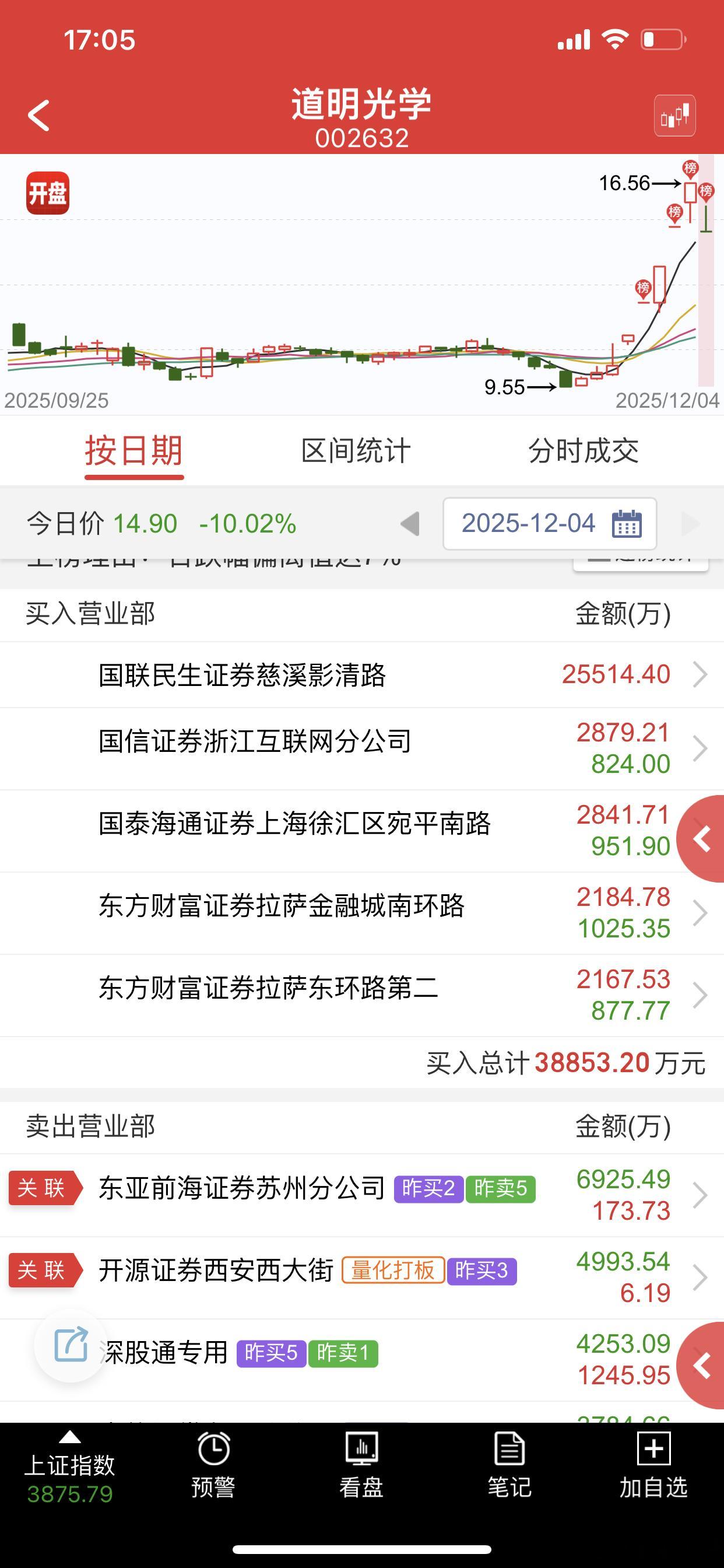Open the calendar icon next to 2025-12-04
The width and height of the screenshot is (724, 1568).
(630, 524)
